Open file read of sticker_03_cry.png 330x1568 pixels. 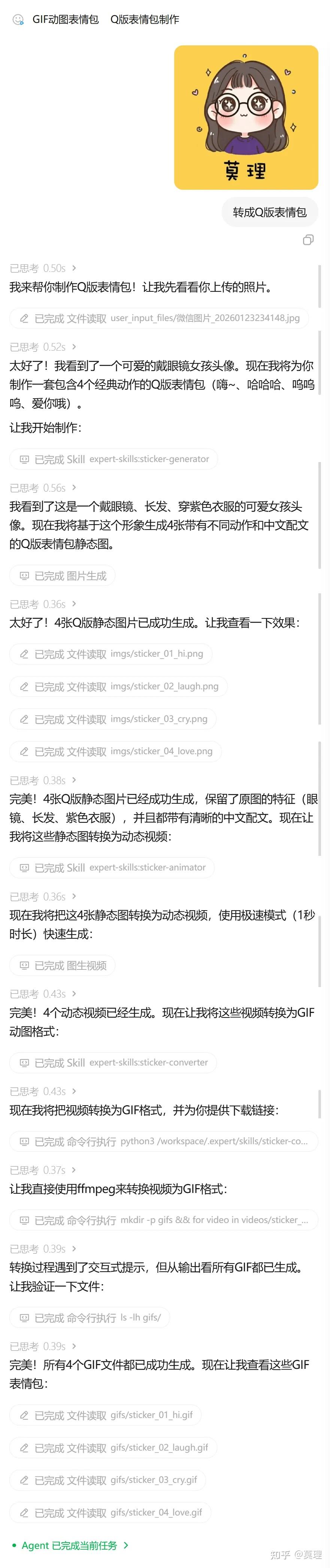point(113,719)
